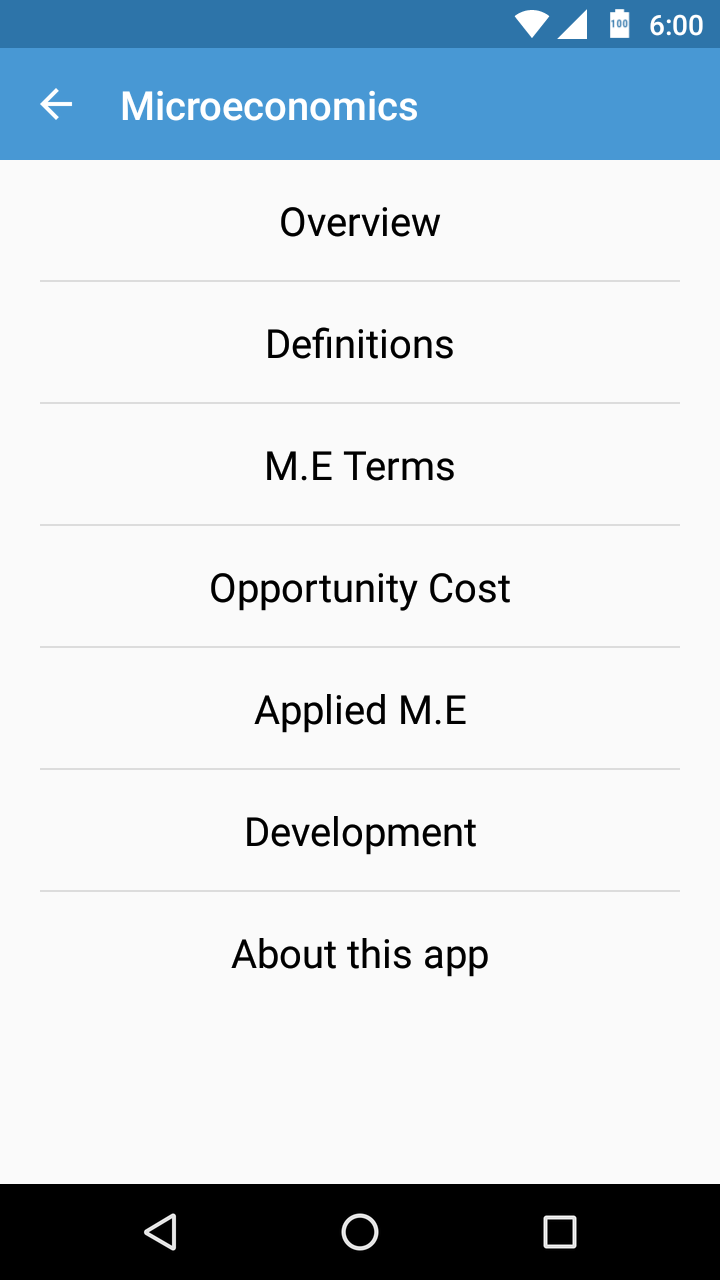View the Opportunity Cost topic
720x1280 pixels.
[x=360, y=588]
